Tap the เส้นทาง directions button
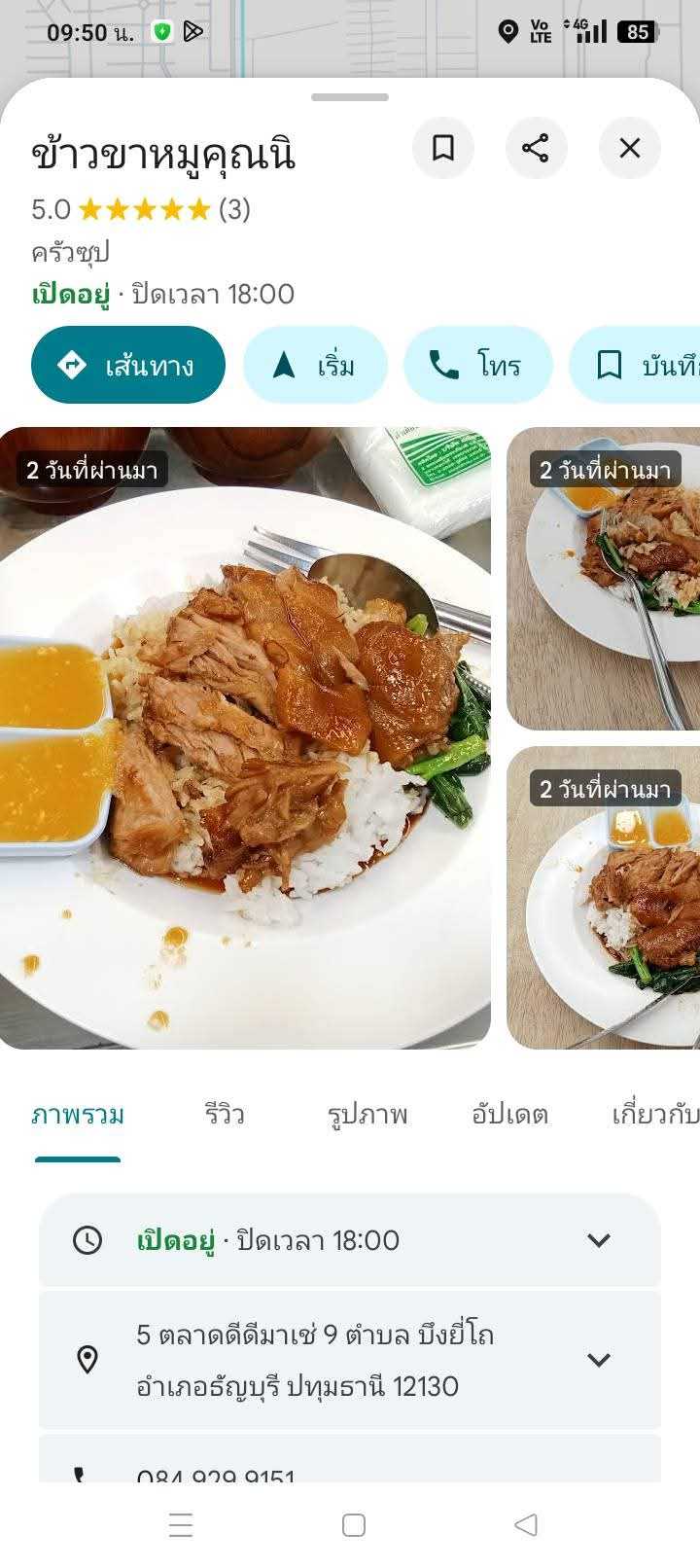 pyautogui.click(x=128, y=366)
